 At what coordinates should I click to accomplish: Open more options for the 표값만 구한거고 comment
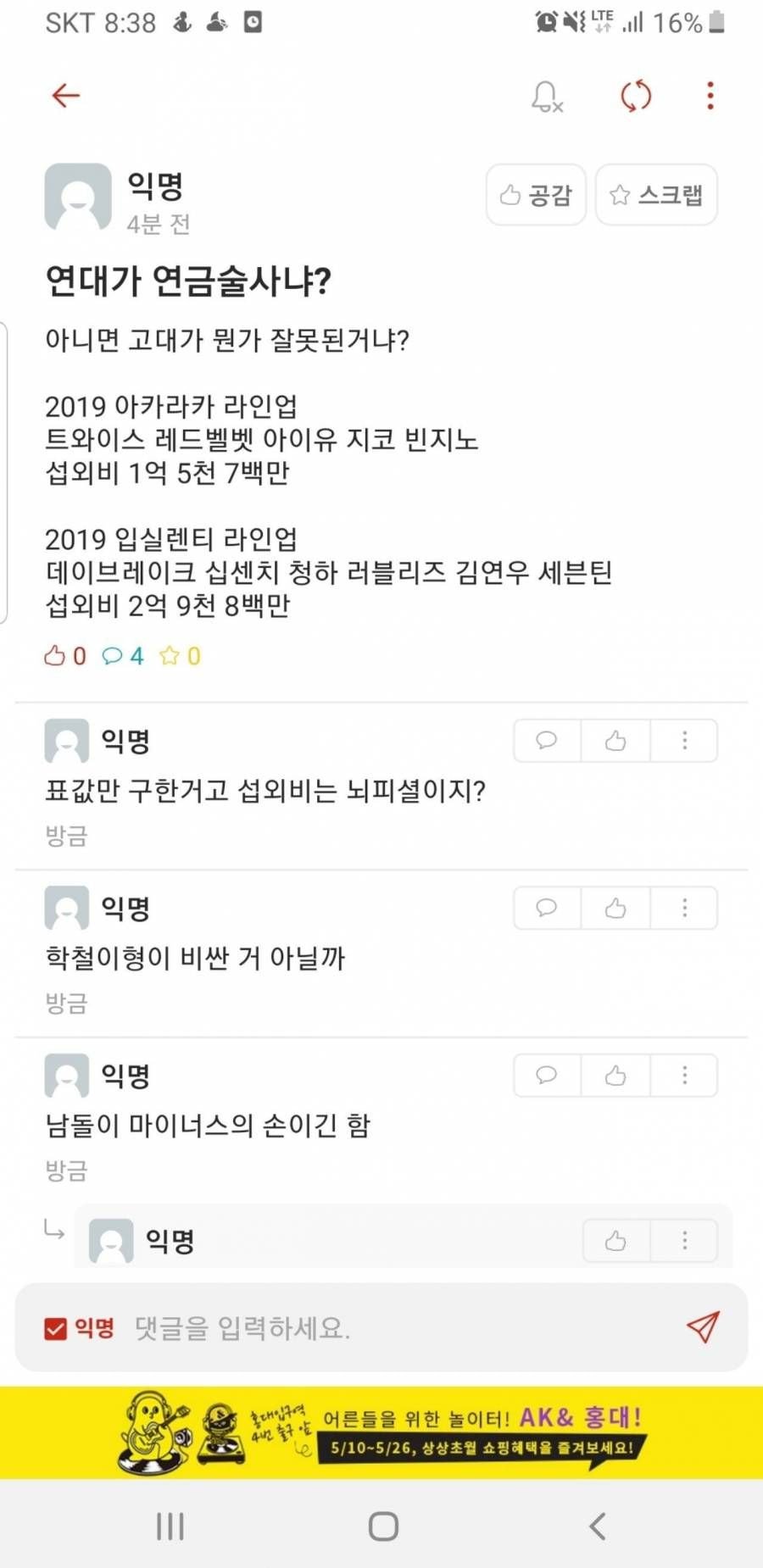(684, 741)
